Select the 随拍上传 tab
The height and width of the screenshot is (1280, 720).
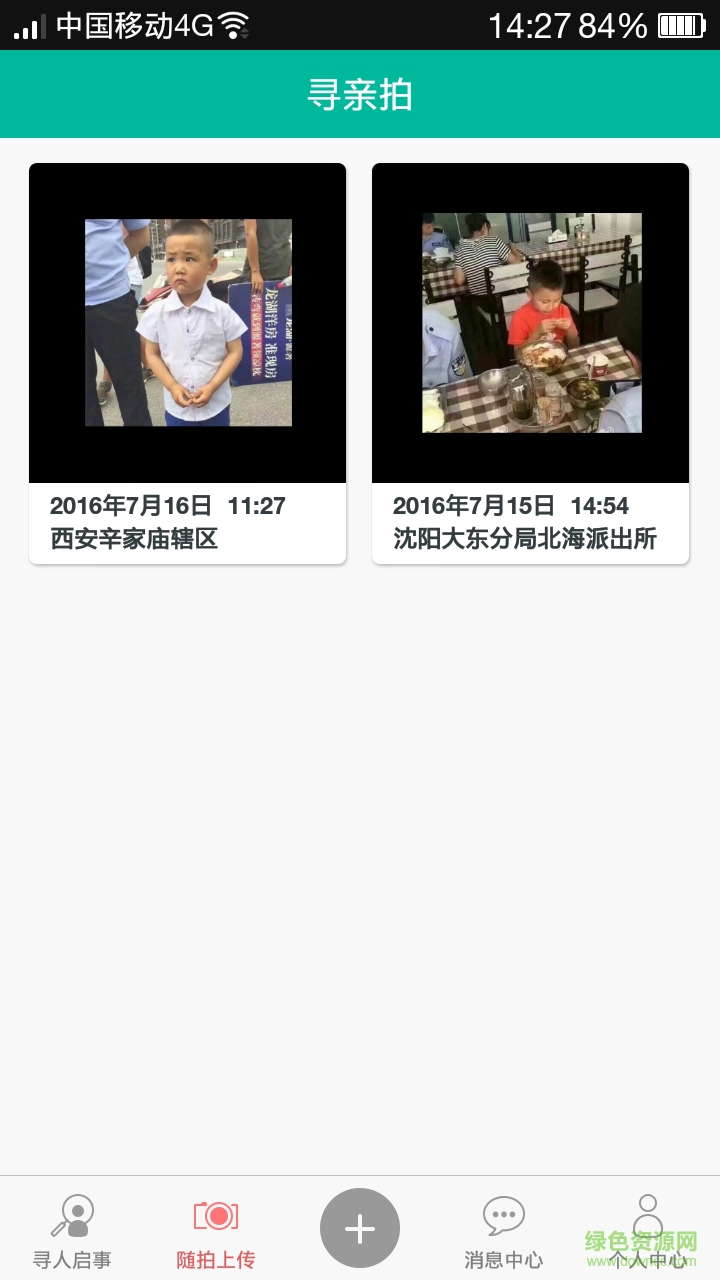[x=215, y=1230]
